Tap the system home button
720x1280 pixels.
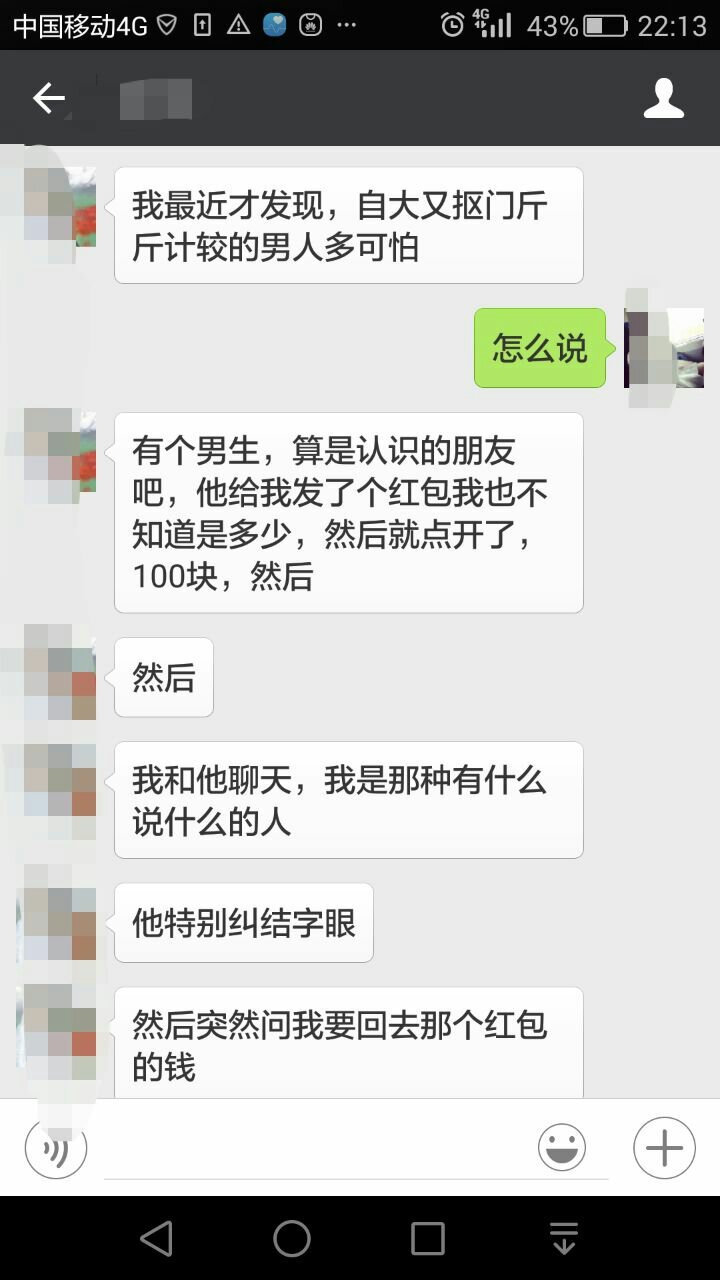click(x=292, y=1238)
